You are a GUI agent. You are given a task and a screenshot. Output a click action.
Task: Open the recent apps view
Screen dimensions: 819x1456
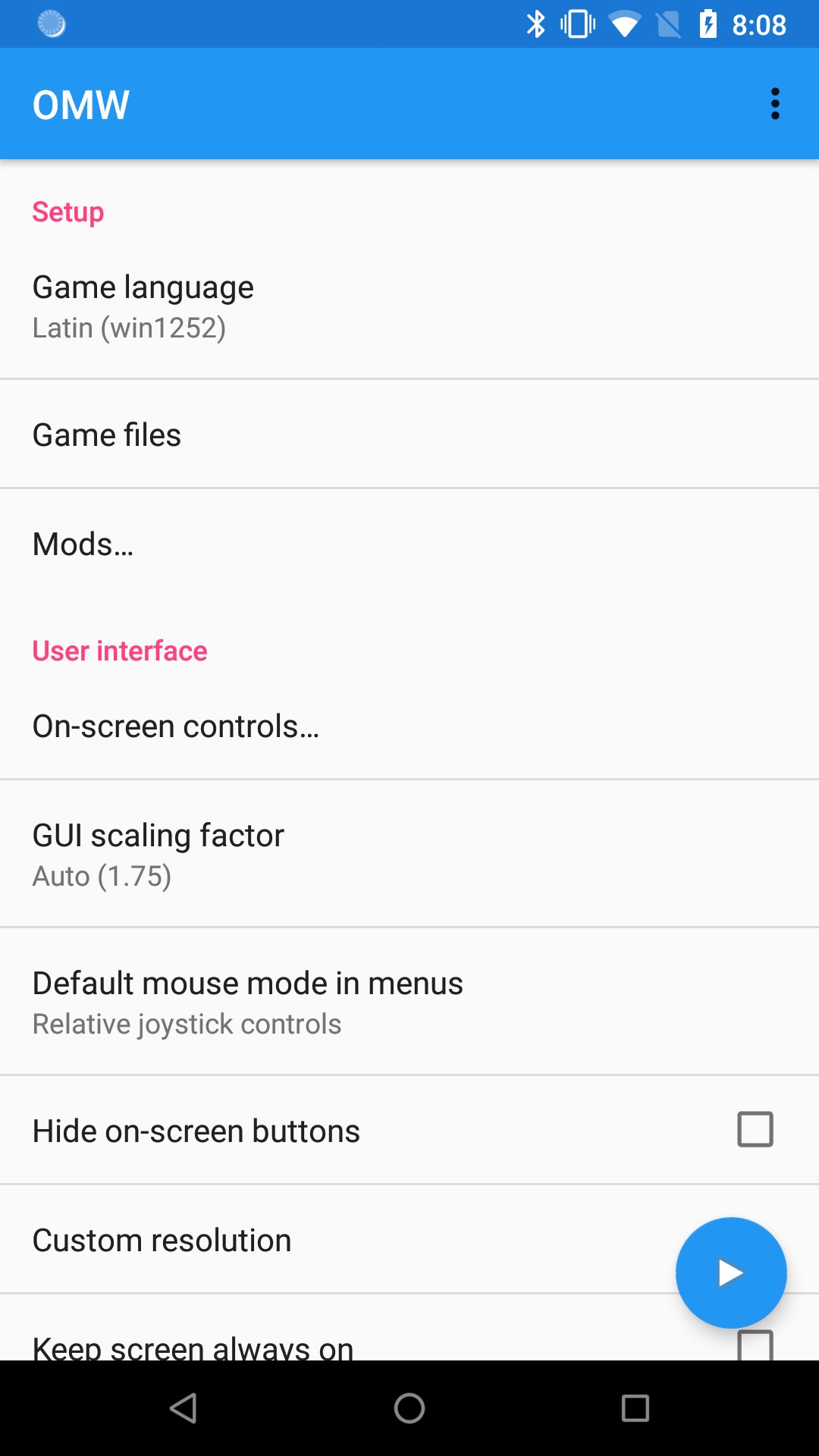[x=635, y=1408]
